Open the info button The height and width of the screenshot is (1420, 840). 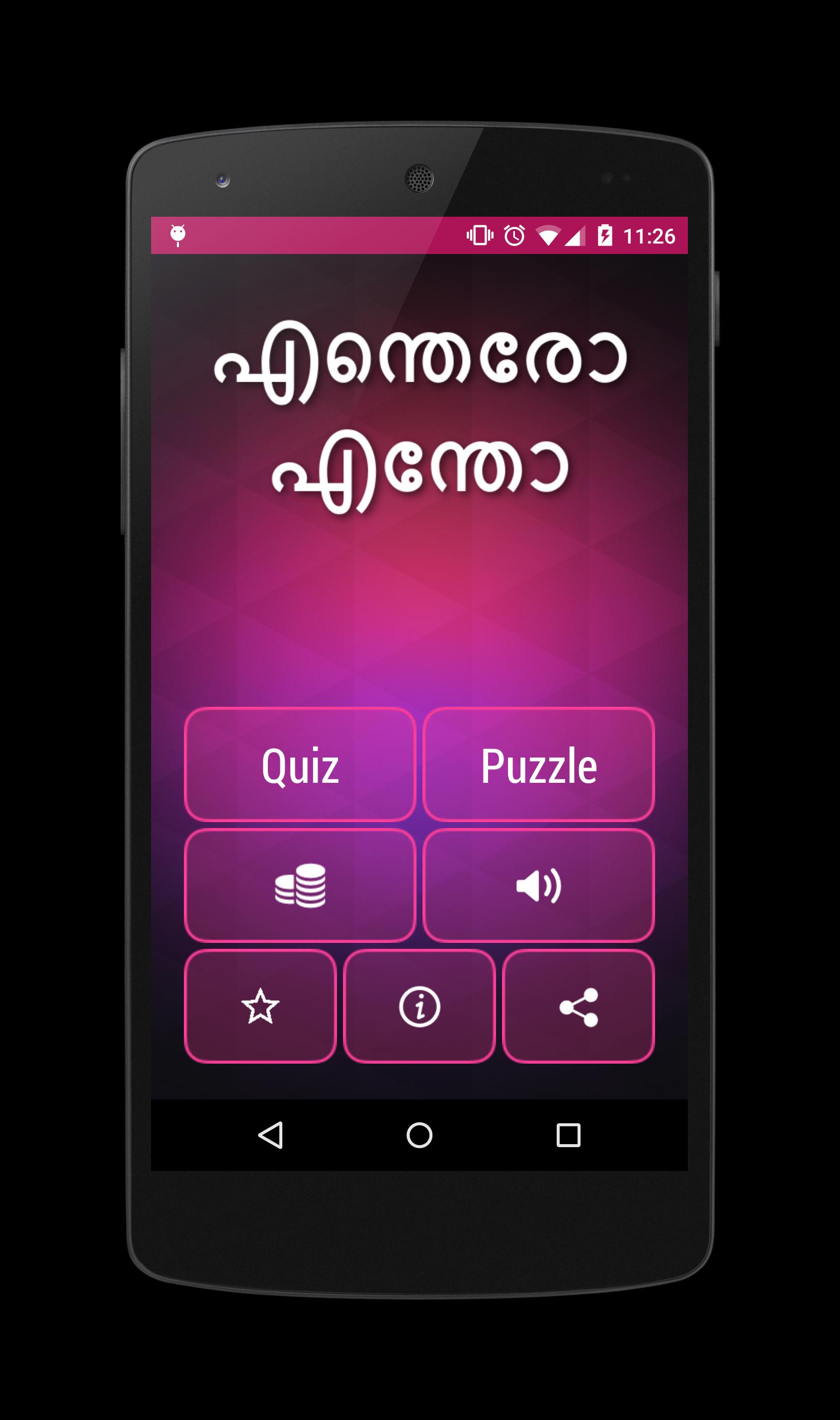coord(420,1007)
